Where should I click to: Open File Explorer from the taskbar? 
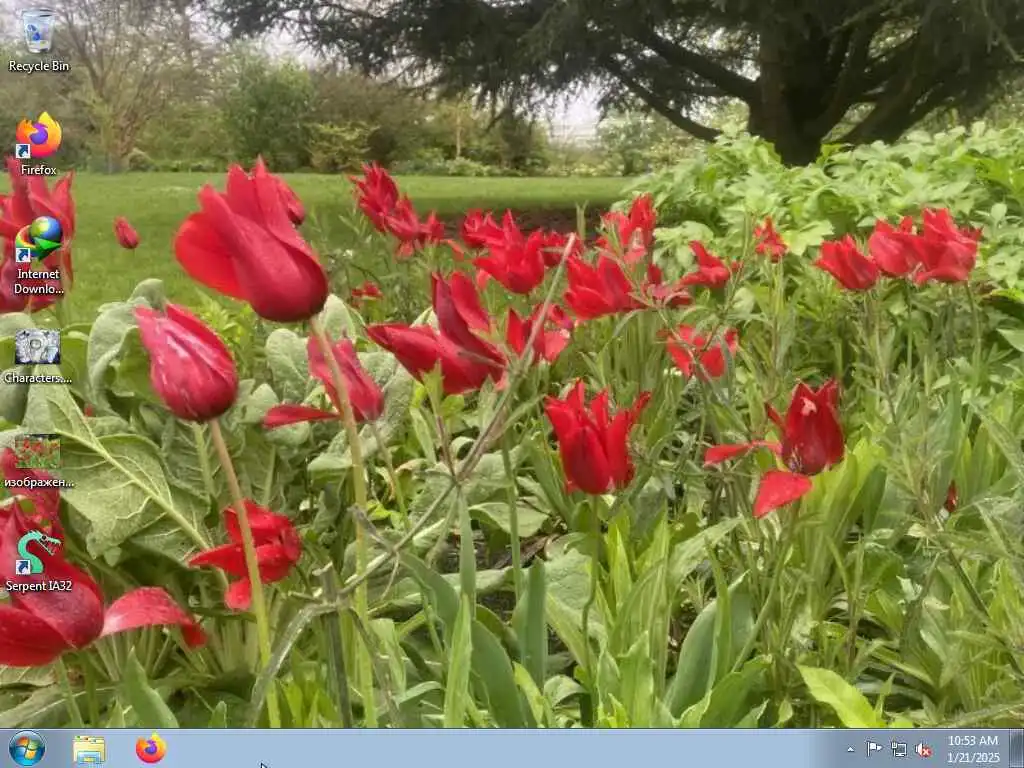pos(89,749)
